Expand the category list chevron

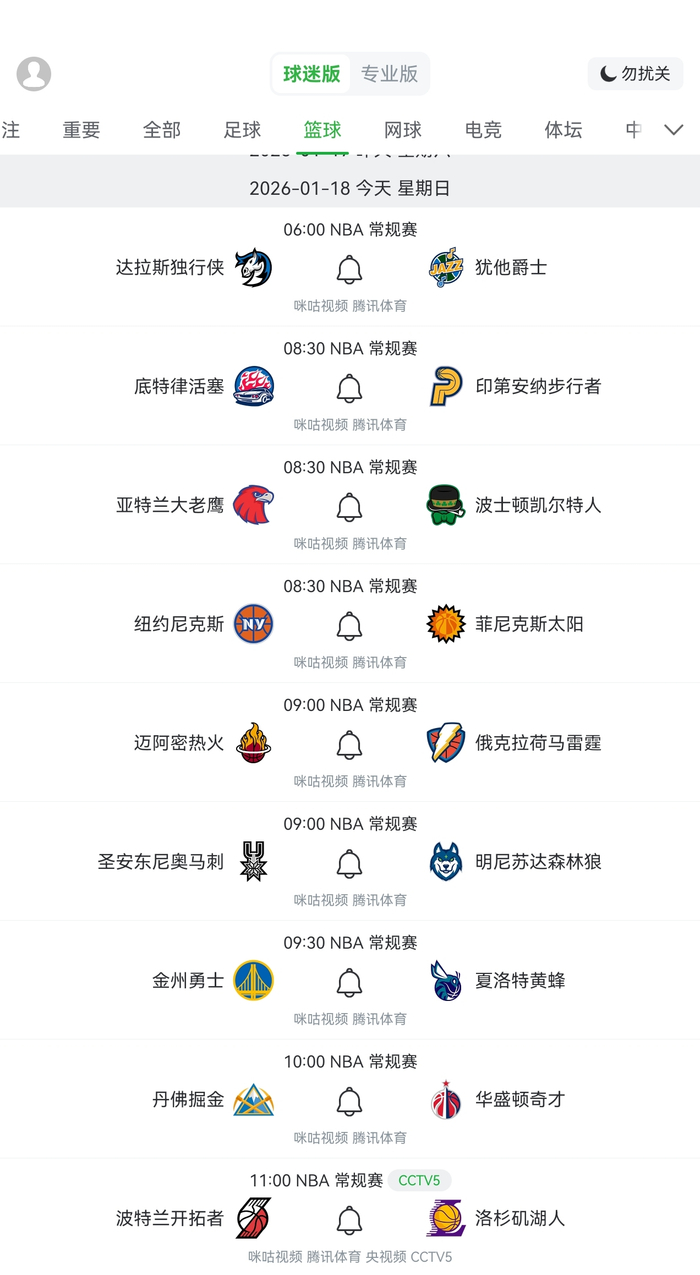[674, 130]
